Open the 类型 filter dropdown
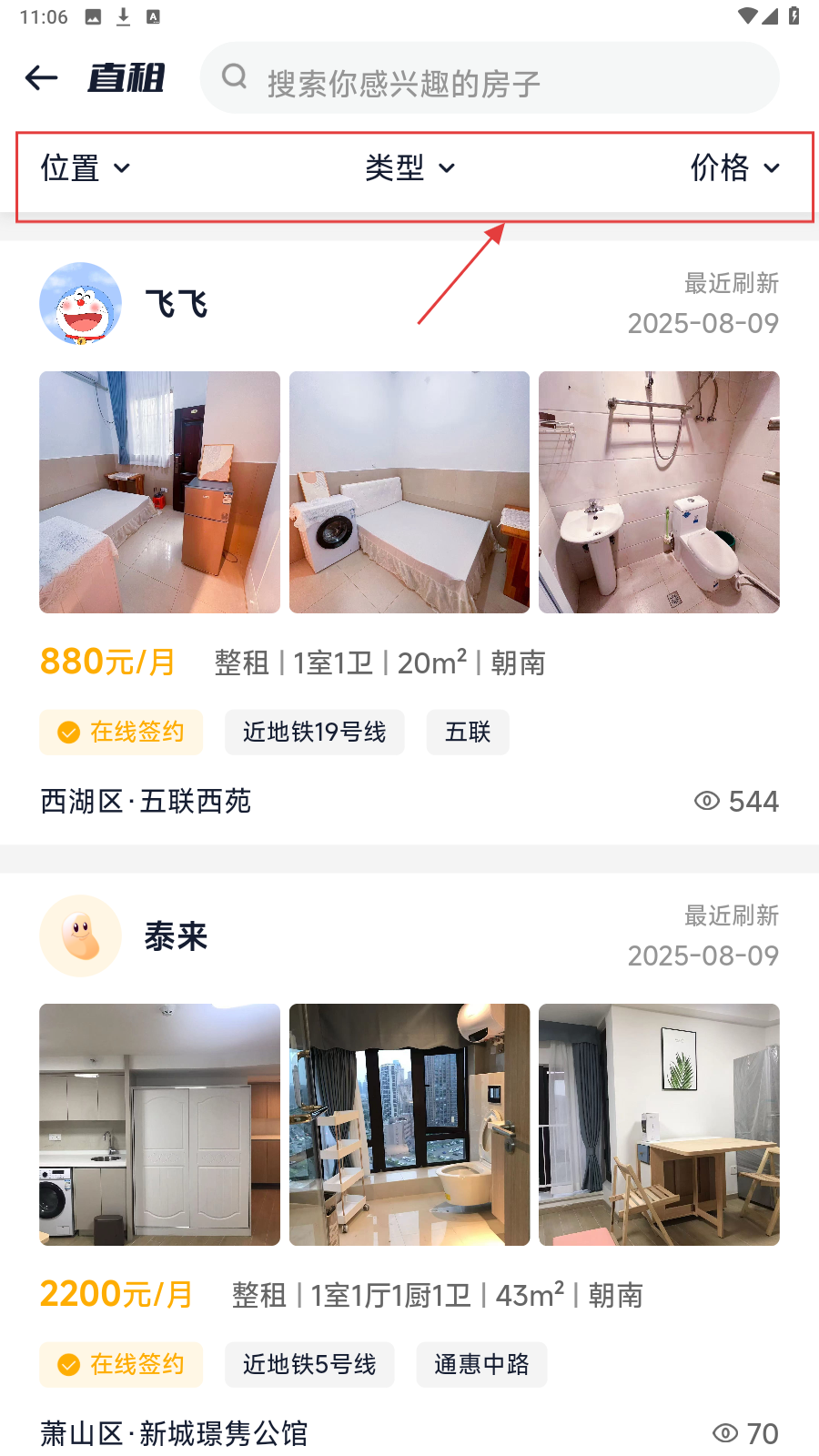Screen dimensions: 819x1456 (409, 168)
